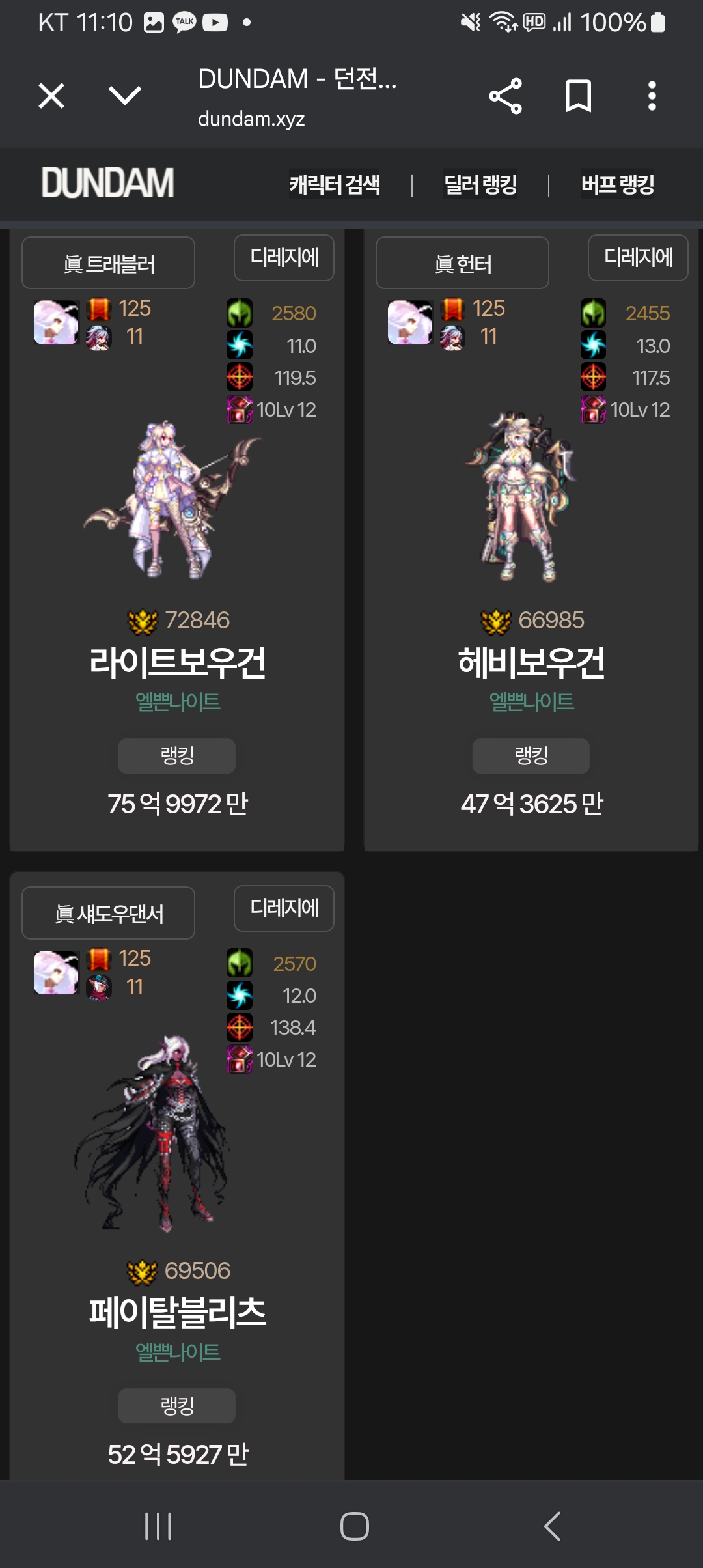Switch to 버프 랭킹 tab

(x=617, y=184)
